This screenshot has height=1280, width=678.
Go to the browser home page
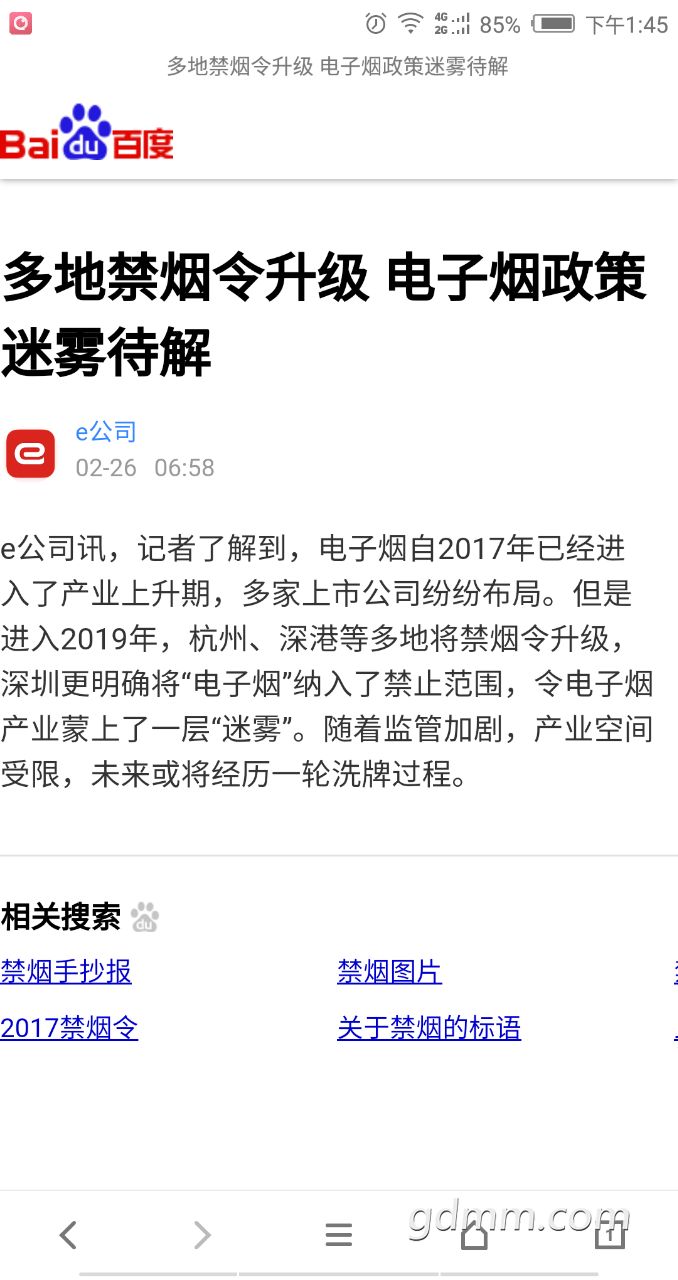(x=474, y=1235)
